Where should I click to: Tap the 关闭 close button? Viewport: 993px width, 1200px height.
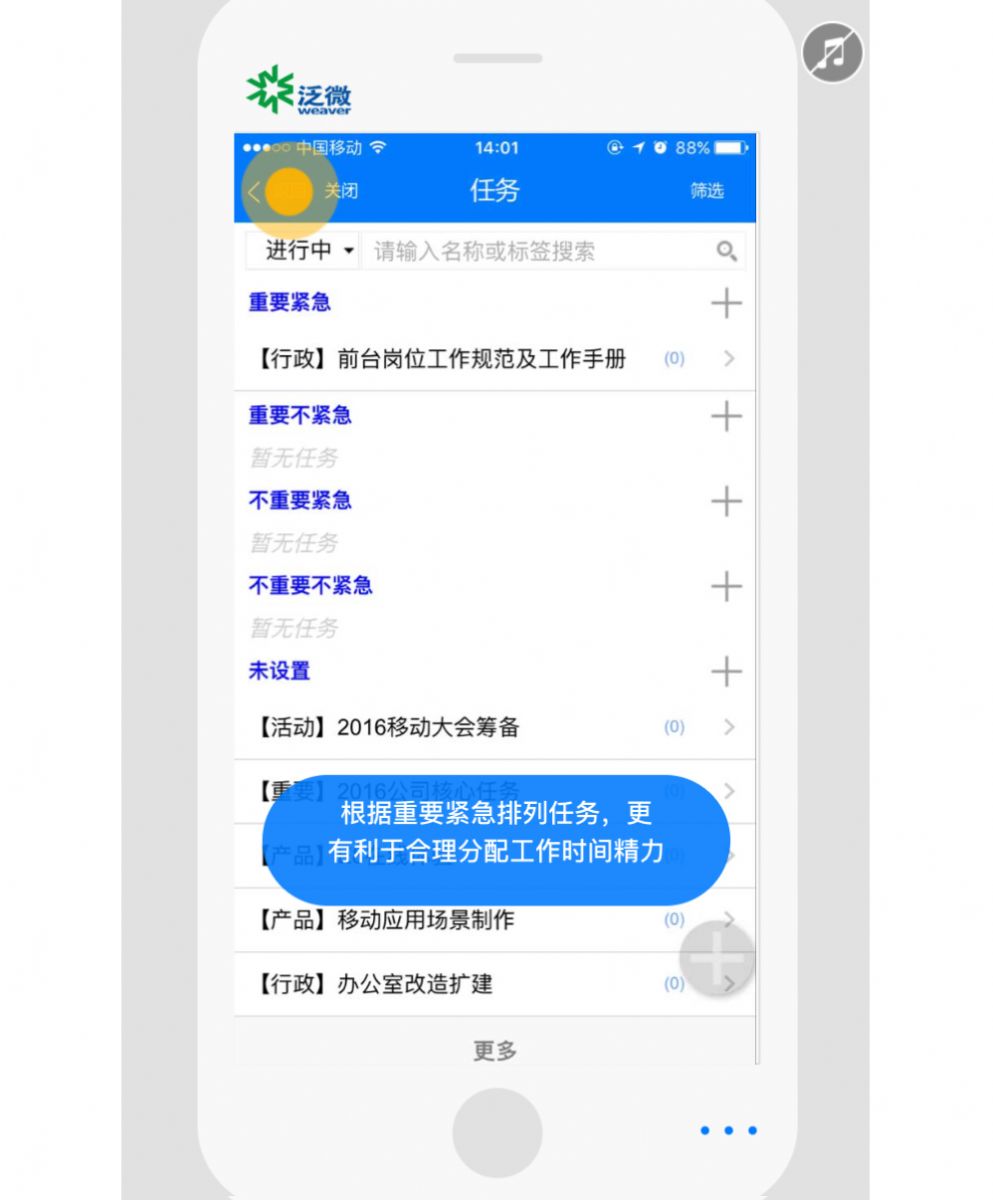point(340,191)
